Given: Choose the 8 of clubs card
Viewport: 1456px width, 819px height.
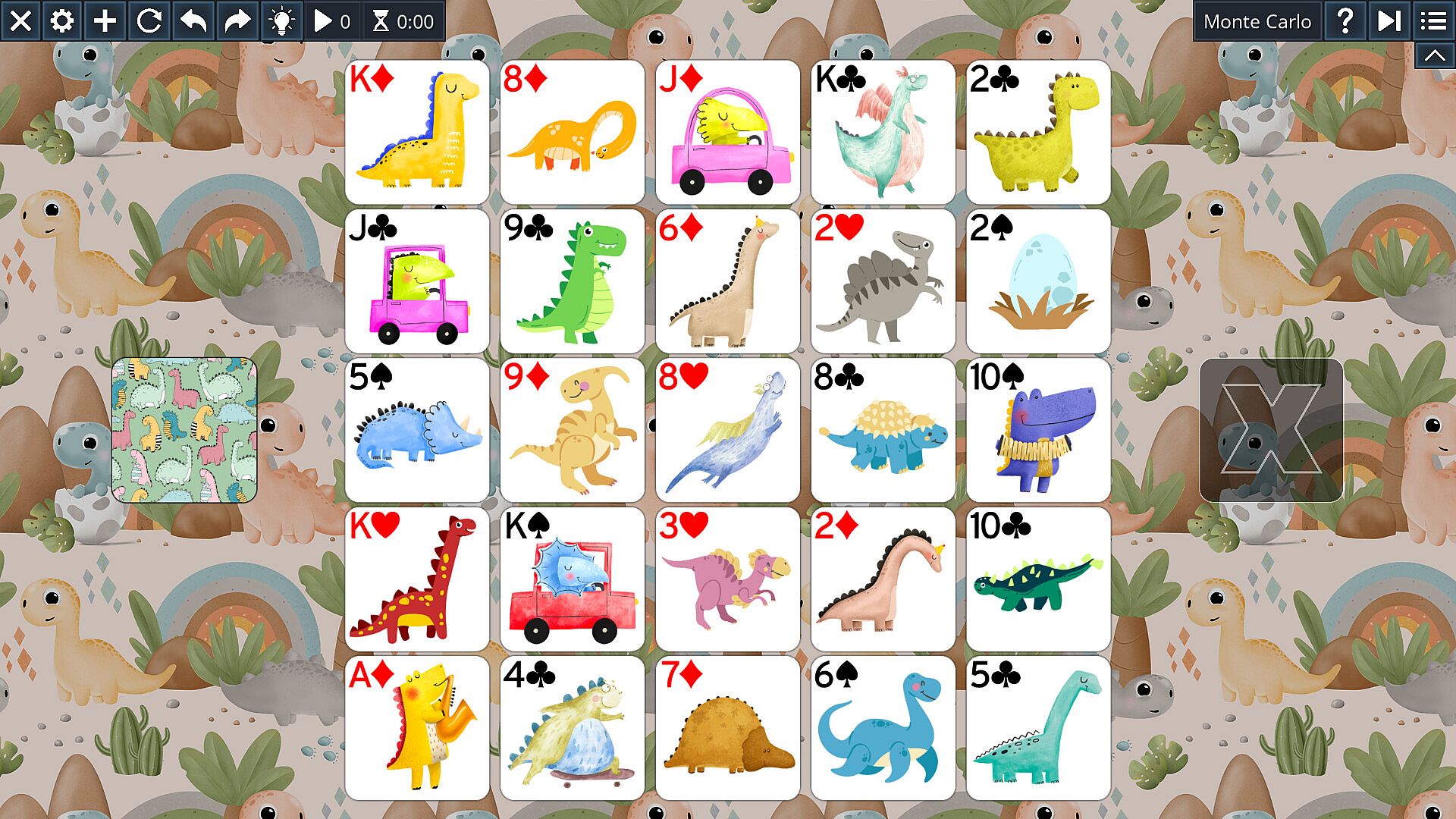Looking at the screenshot, I should click(883, 430).
